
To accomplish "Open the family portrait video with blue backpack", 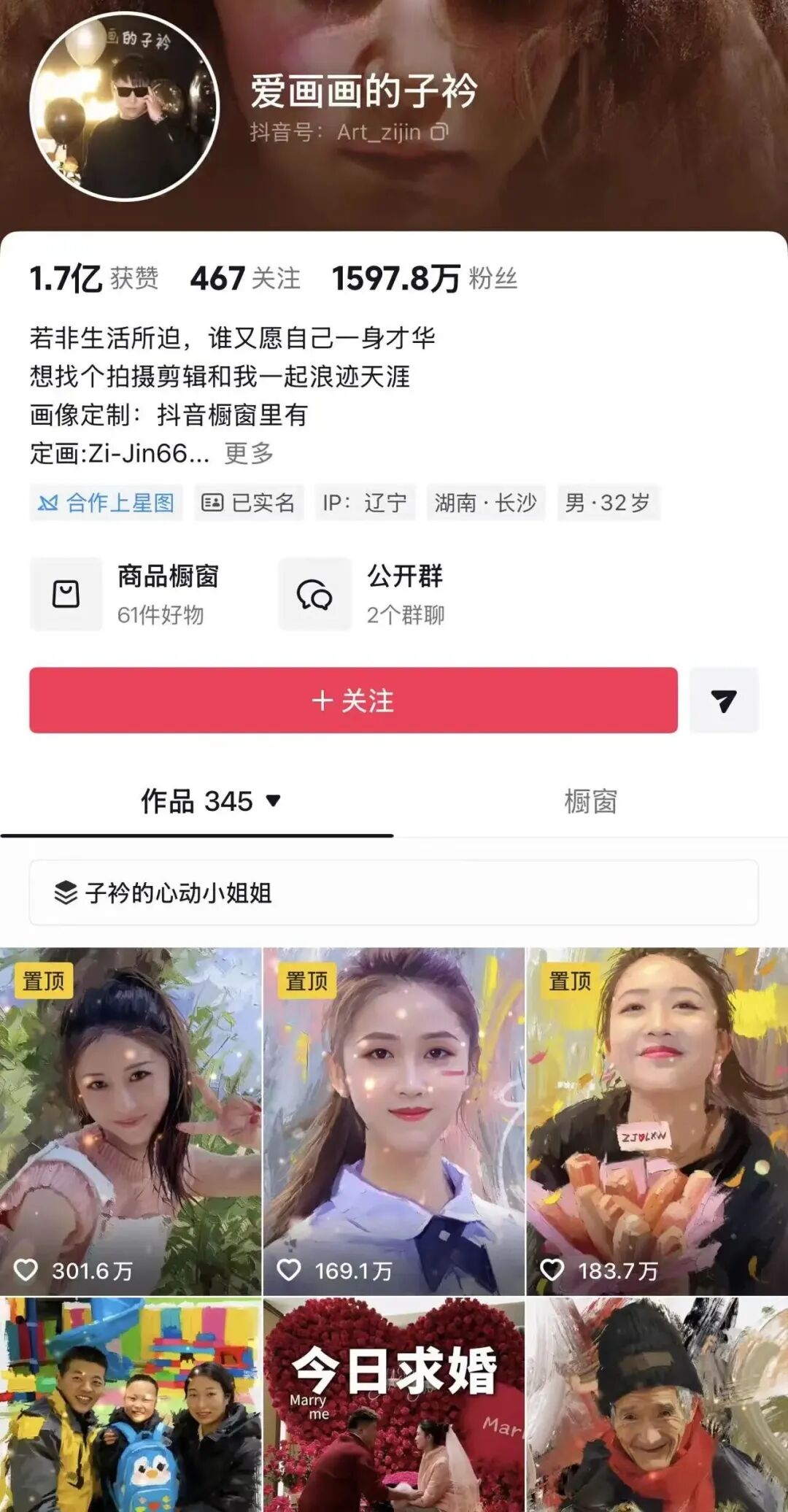I will pyautogui.click(x=131, y=1405).
